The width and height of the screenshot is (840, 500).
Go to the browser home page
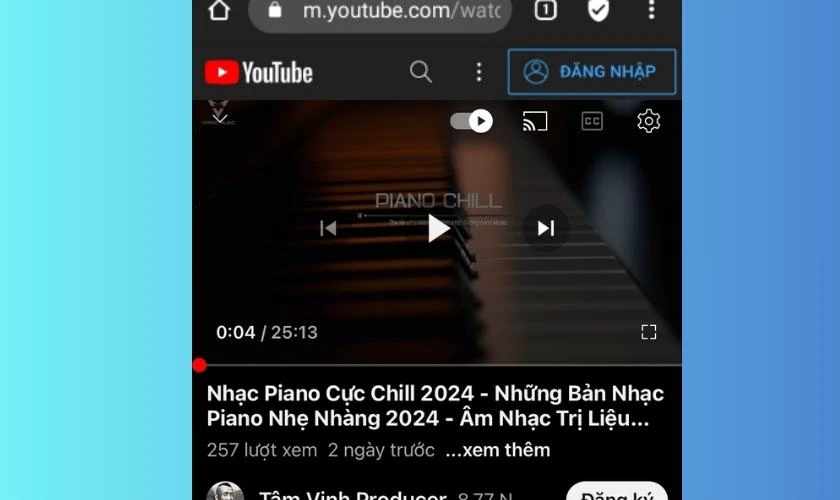click(x=219, y=11)
